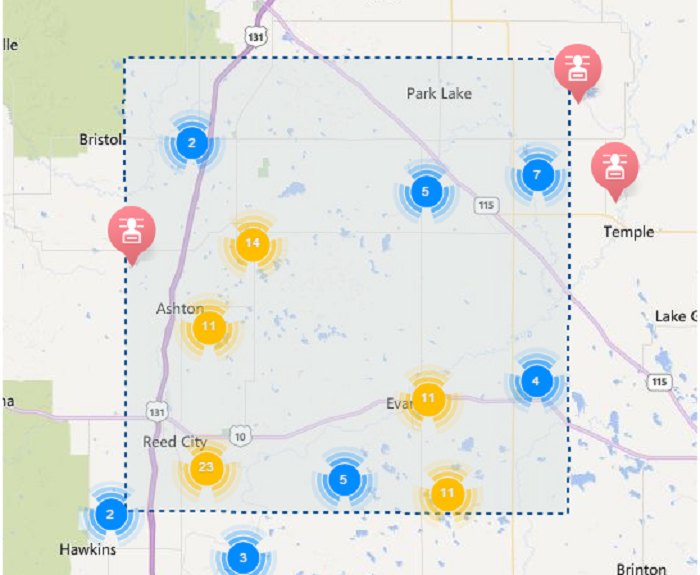Open the blue cluster marked 3
This screenshot has width=700, height=575.
[242, 556]
